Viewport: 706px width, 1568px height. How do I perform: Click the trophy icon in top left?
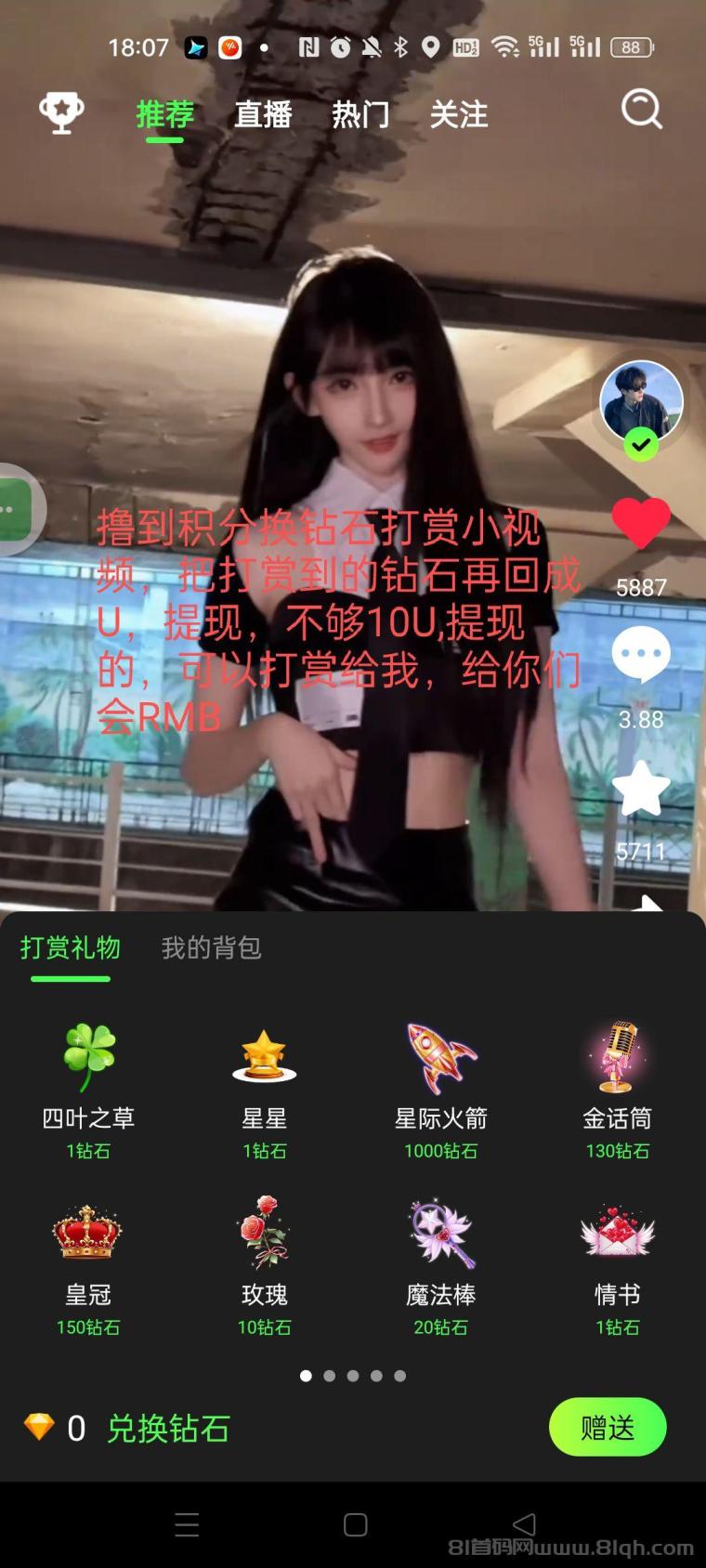(x=60, y=111)
